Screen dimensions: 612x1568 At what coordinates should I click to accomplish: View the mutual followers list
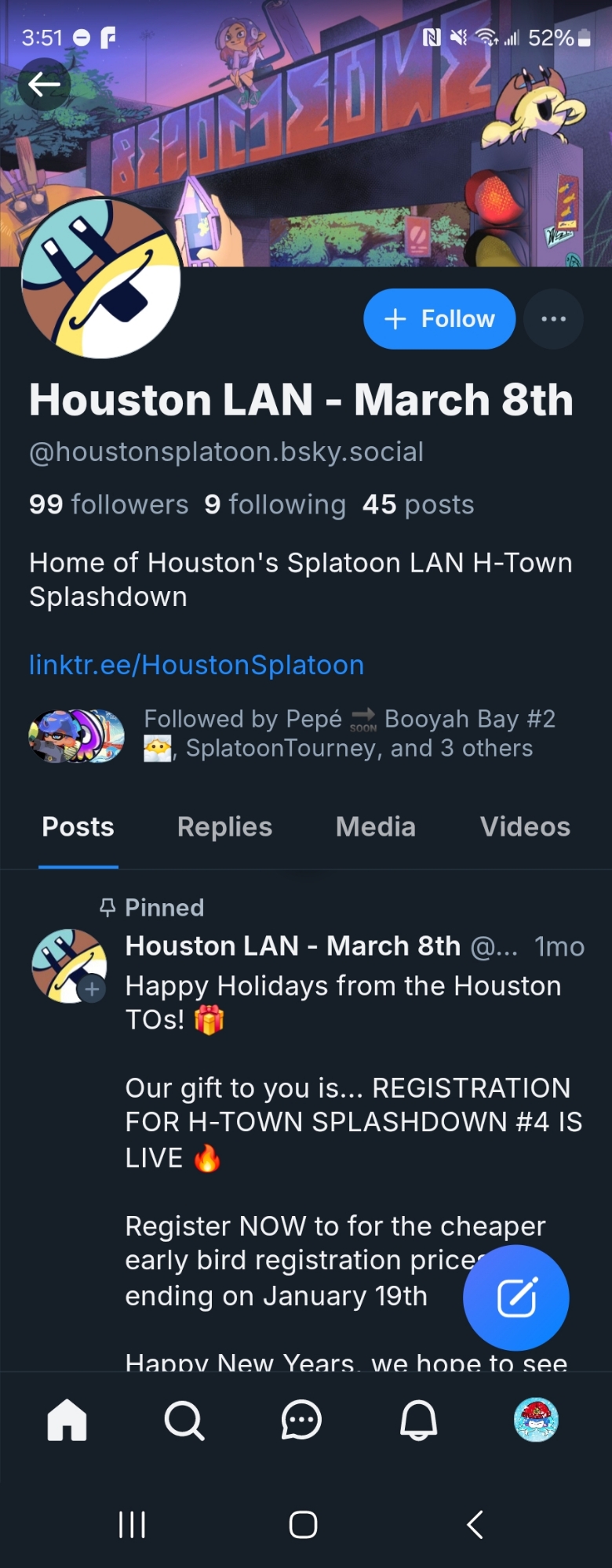click(x=337, y=733)
